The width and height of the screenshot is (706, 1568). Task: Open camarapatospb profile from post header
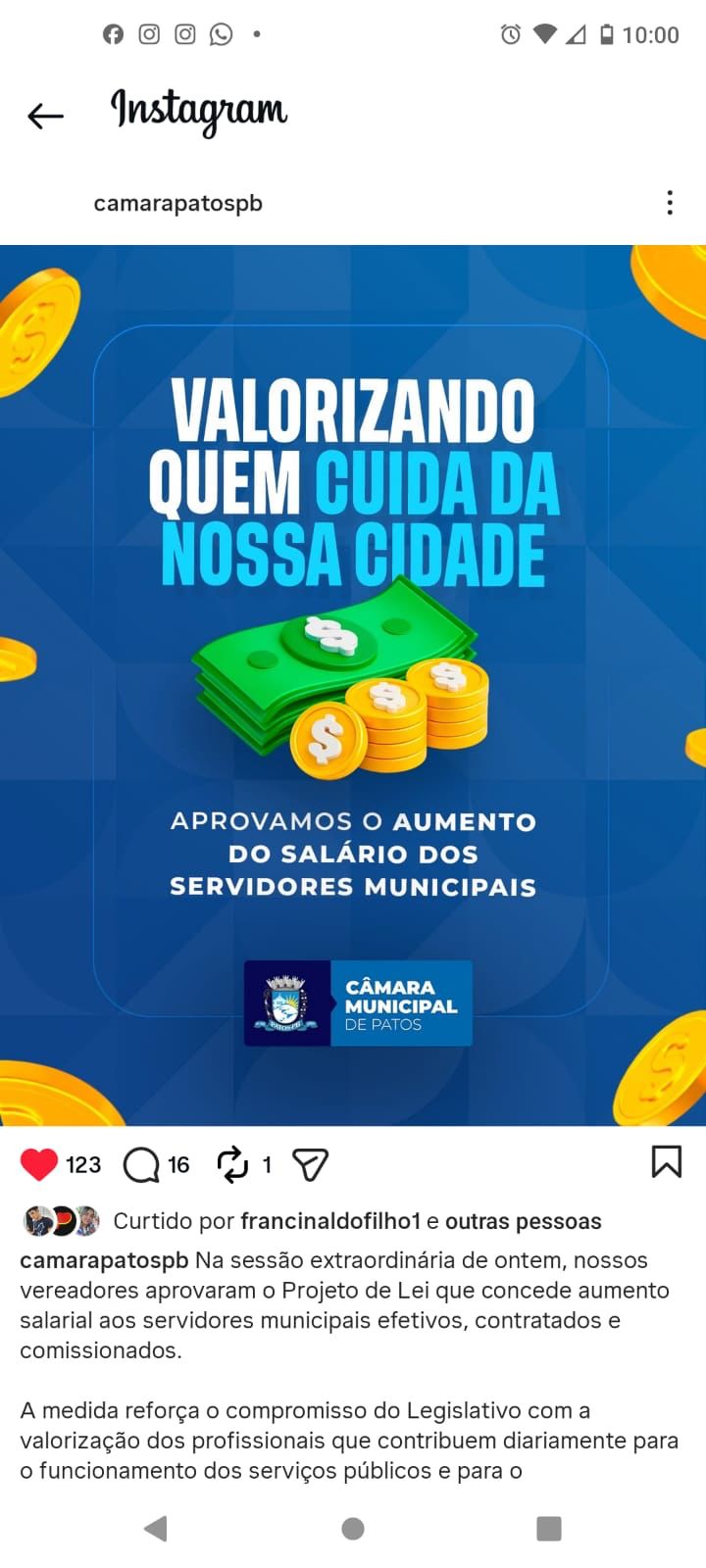click(x=177, y=203)
